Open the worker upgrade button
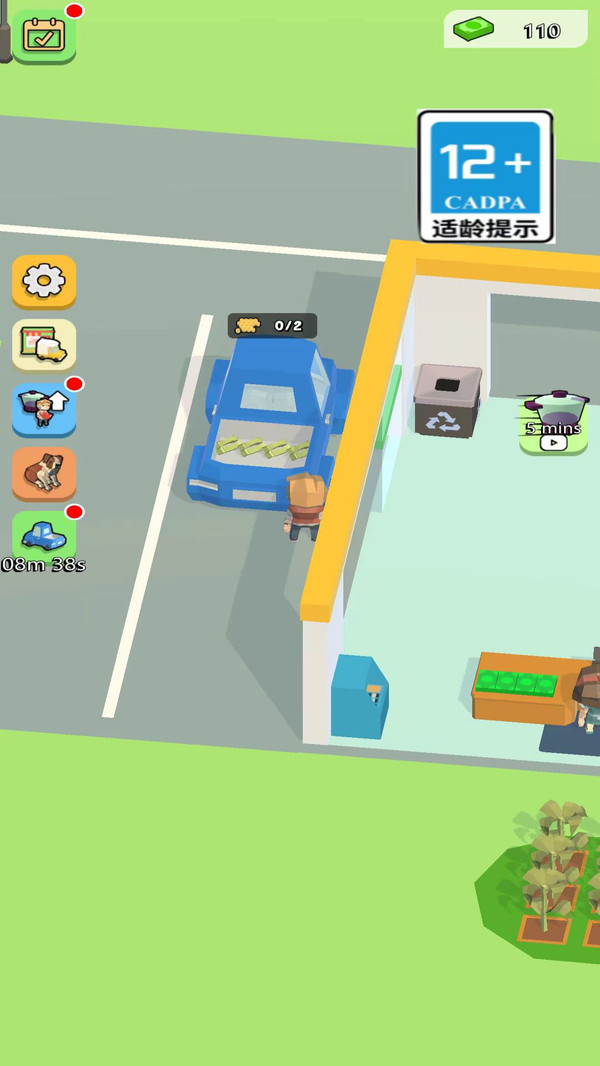This screenshot has width=600, height=1066. tap(44, 409)
